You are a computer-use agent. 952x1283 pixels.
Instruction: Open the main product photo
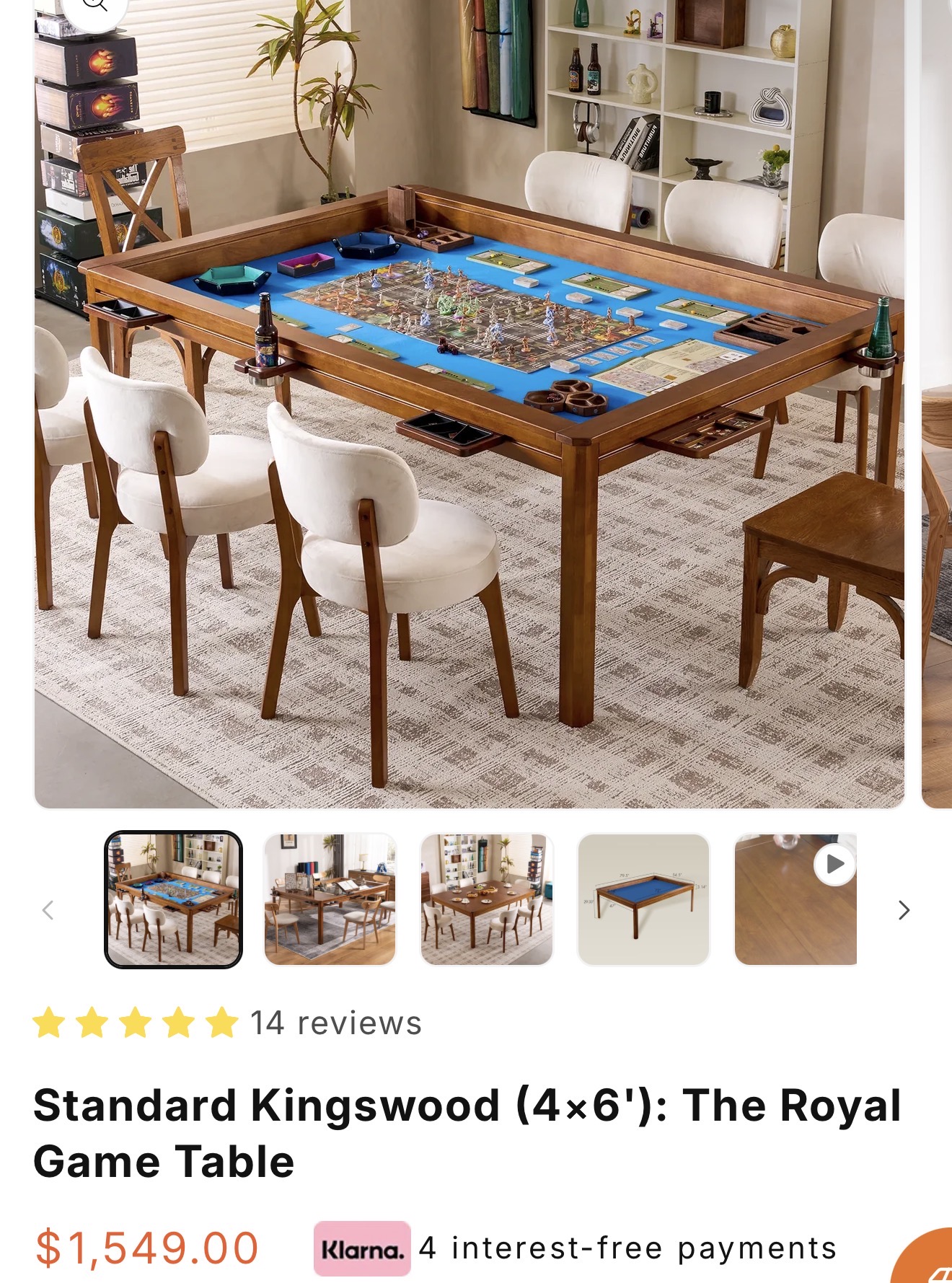click(x=470, y=404)
